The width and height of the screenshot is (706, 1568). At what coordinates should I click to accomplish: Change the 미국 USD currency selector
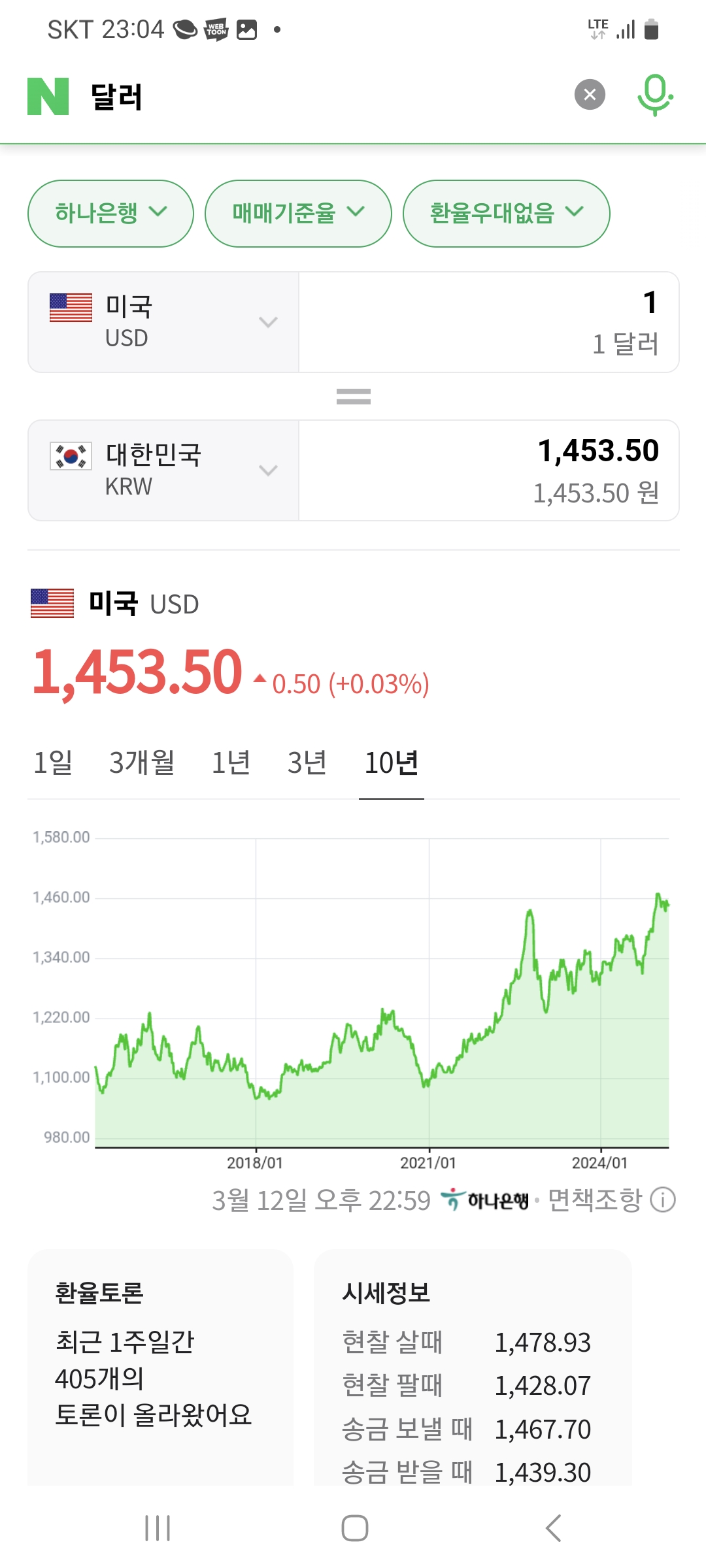point(163,322)
